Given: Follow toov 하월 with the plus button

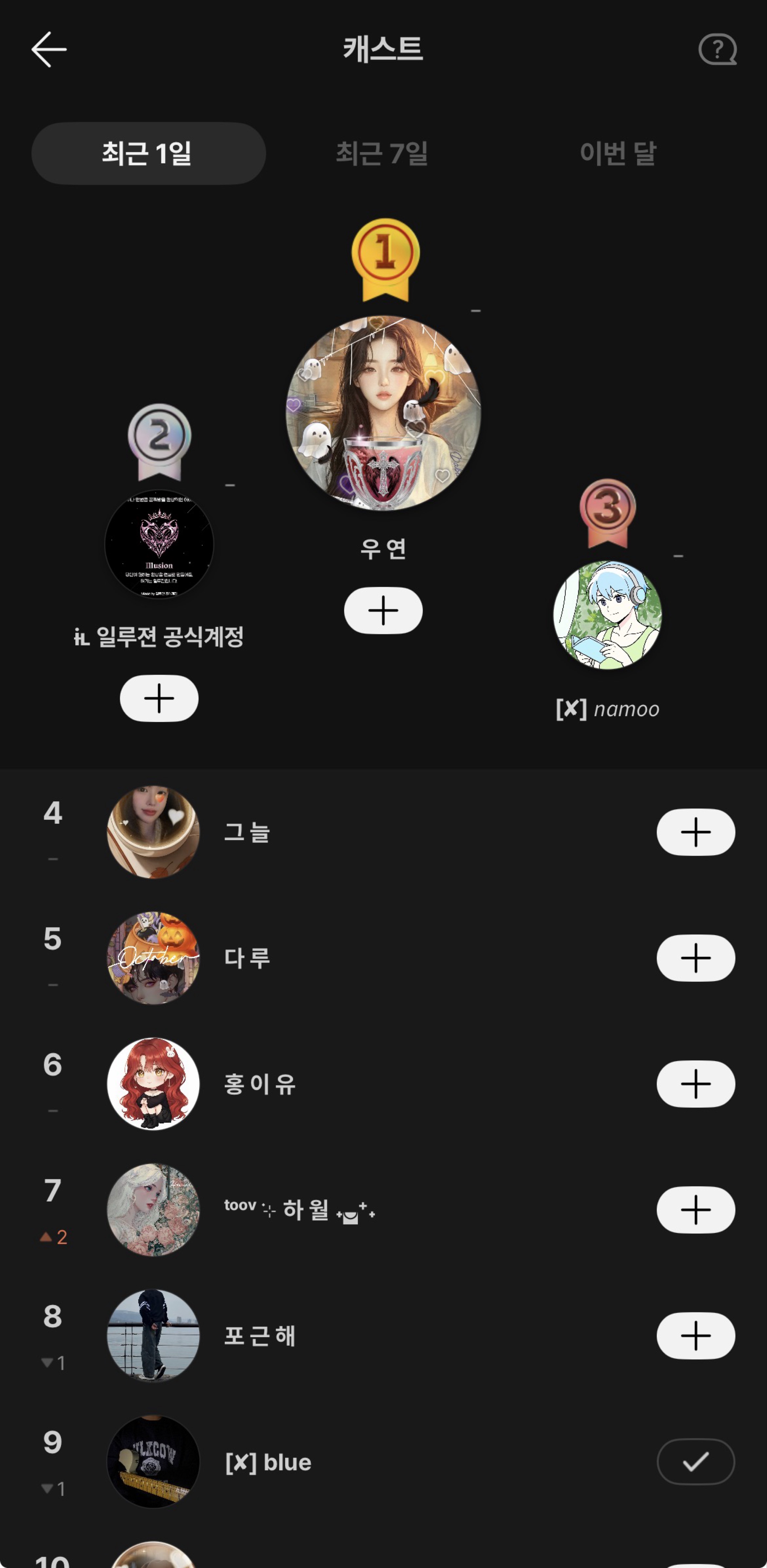Looking at the screenshot, I should coord(695,1209).
